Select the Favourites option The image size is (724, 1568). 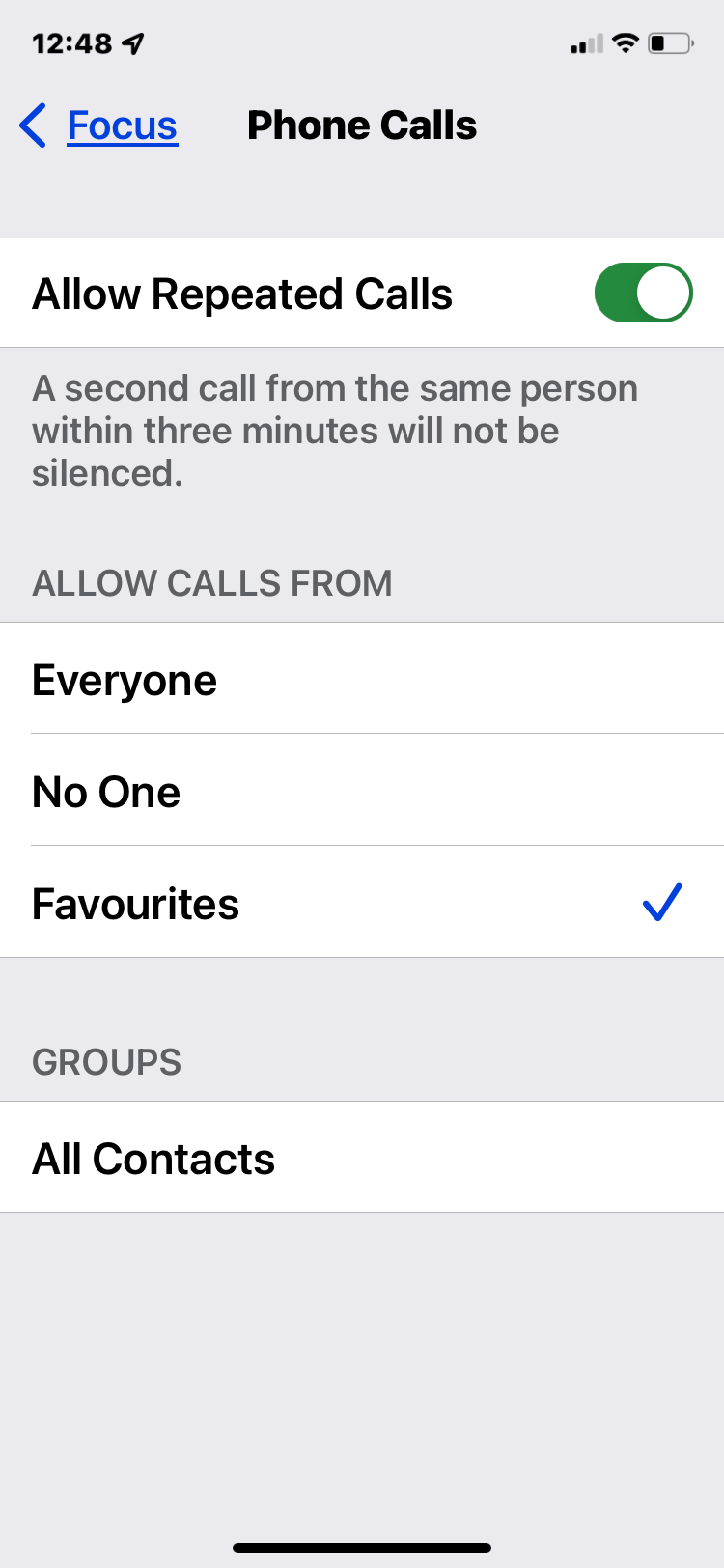pos(134,903)
